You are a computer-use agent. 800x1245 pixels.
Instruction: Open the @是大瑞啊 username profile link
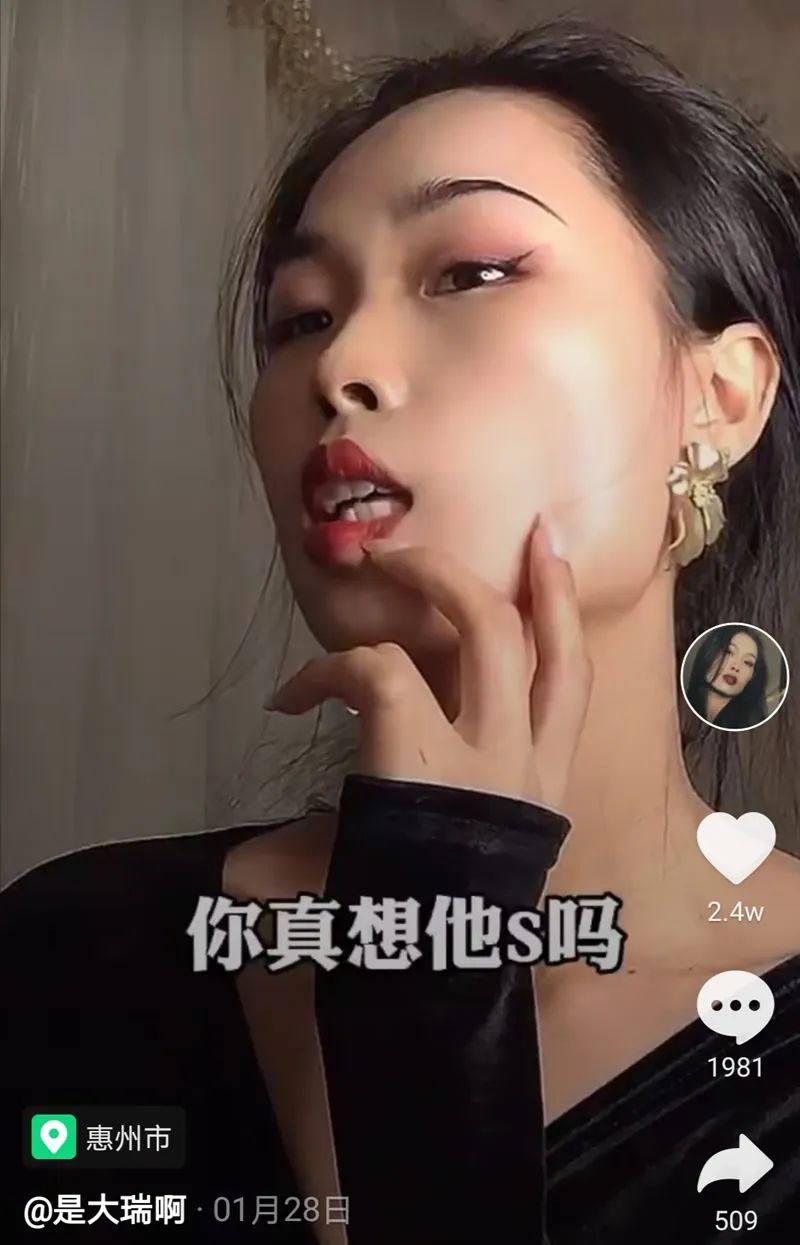click(105, 1211)
